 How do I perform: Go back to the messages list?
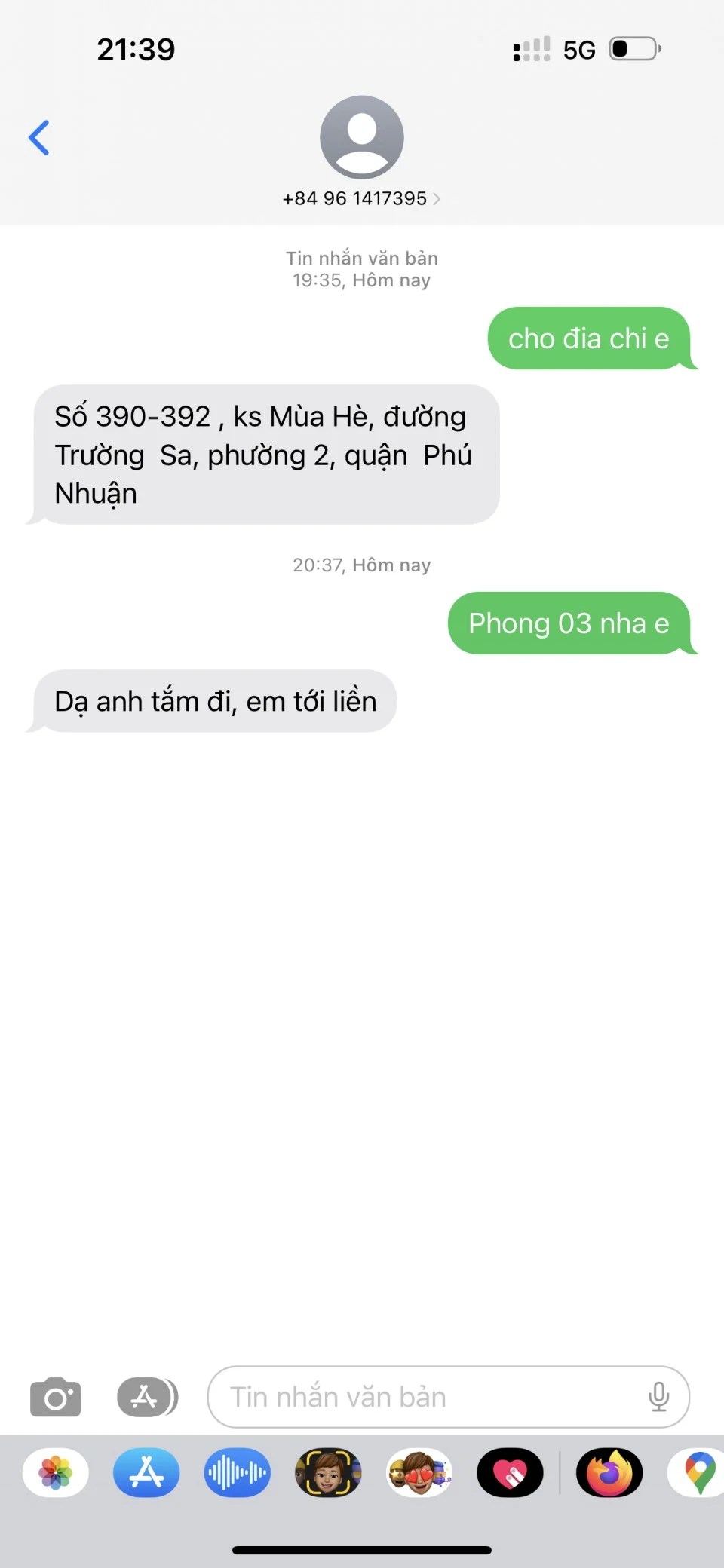(x=39, y=138)
